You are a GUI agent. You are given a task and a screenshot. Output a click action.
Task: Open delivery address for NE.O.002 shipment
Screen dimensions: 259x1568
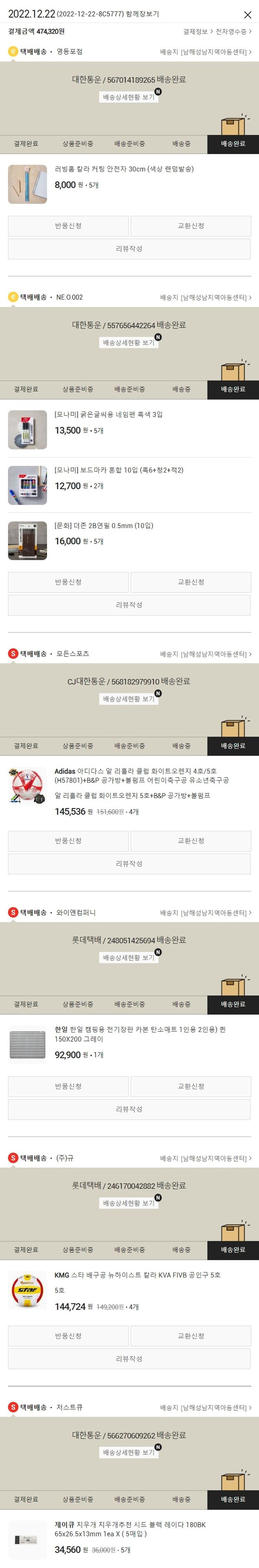[205, 298]
